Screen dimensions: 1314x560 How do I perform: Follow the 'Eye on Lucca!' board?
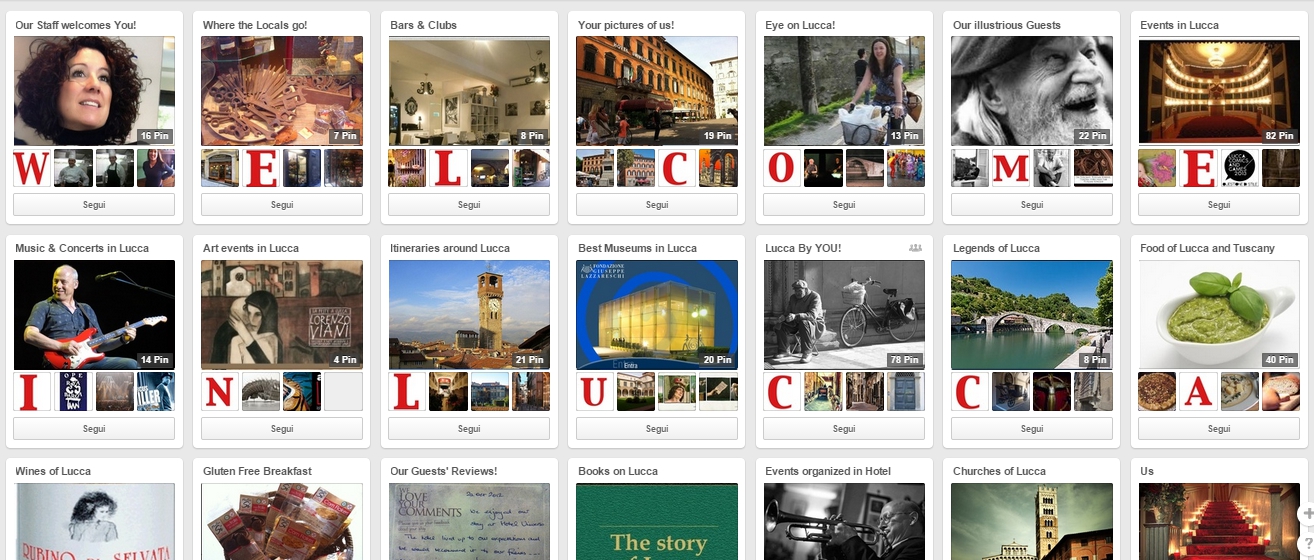pyautogui.click(x=844, y=204)
